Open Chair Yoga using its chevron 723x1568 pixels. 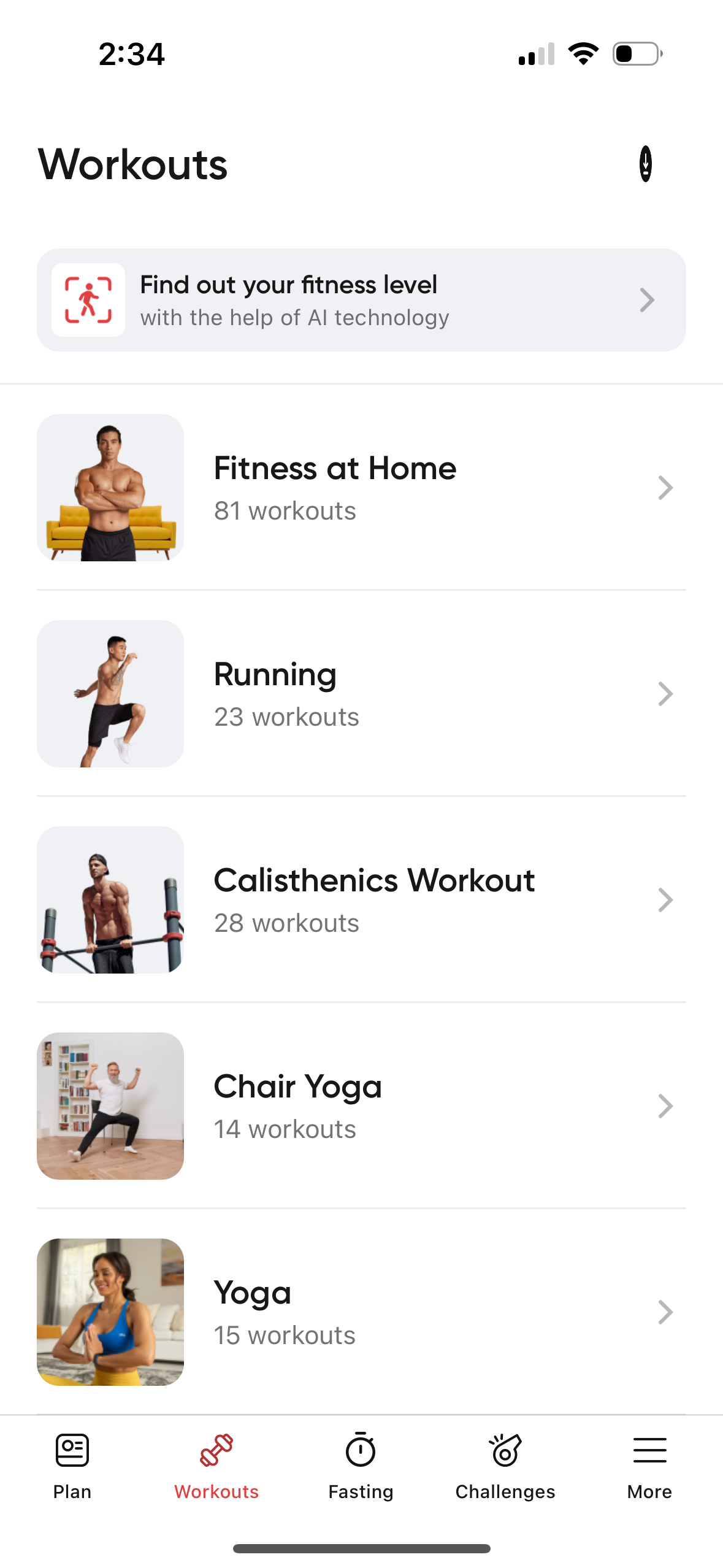click(666, 1106)
